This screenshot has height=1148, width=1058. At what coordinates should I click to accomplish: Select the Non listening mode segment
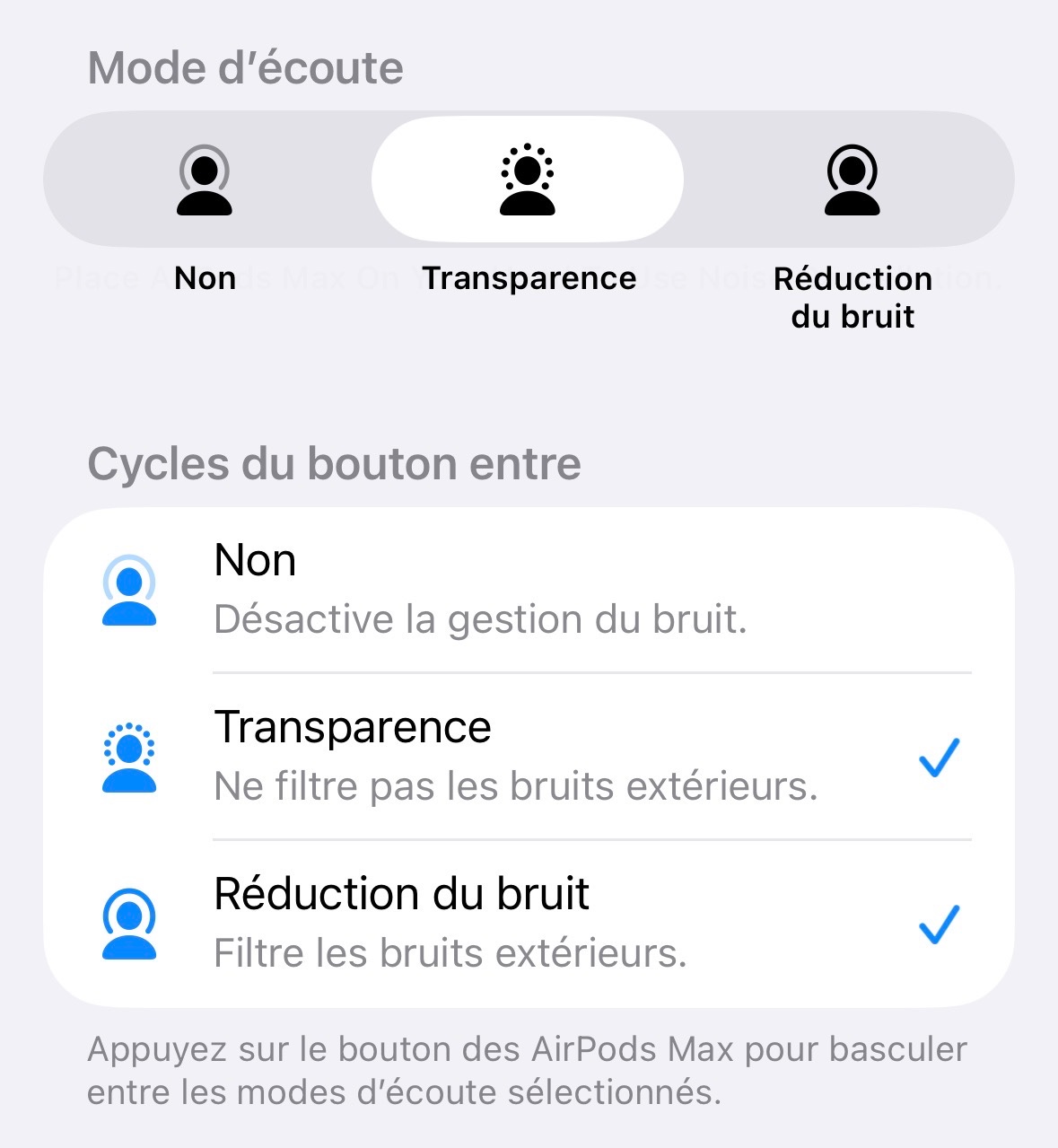click(x=205, y=180)
